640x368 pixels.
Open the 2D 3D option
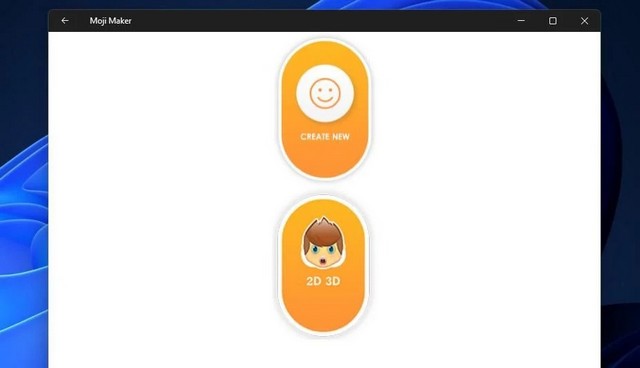pyautogui.click(x=324, y=265)
